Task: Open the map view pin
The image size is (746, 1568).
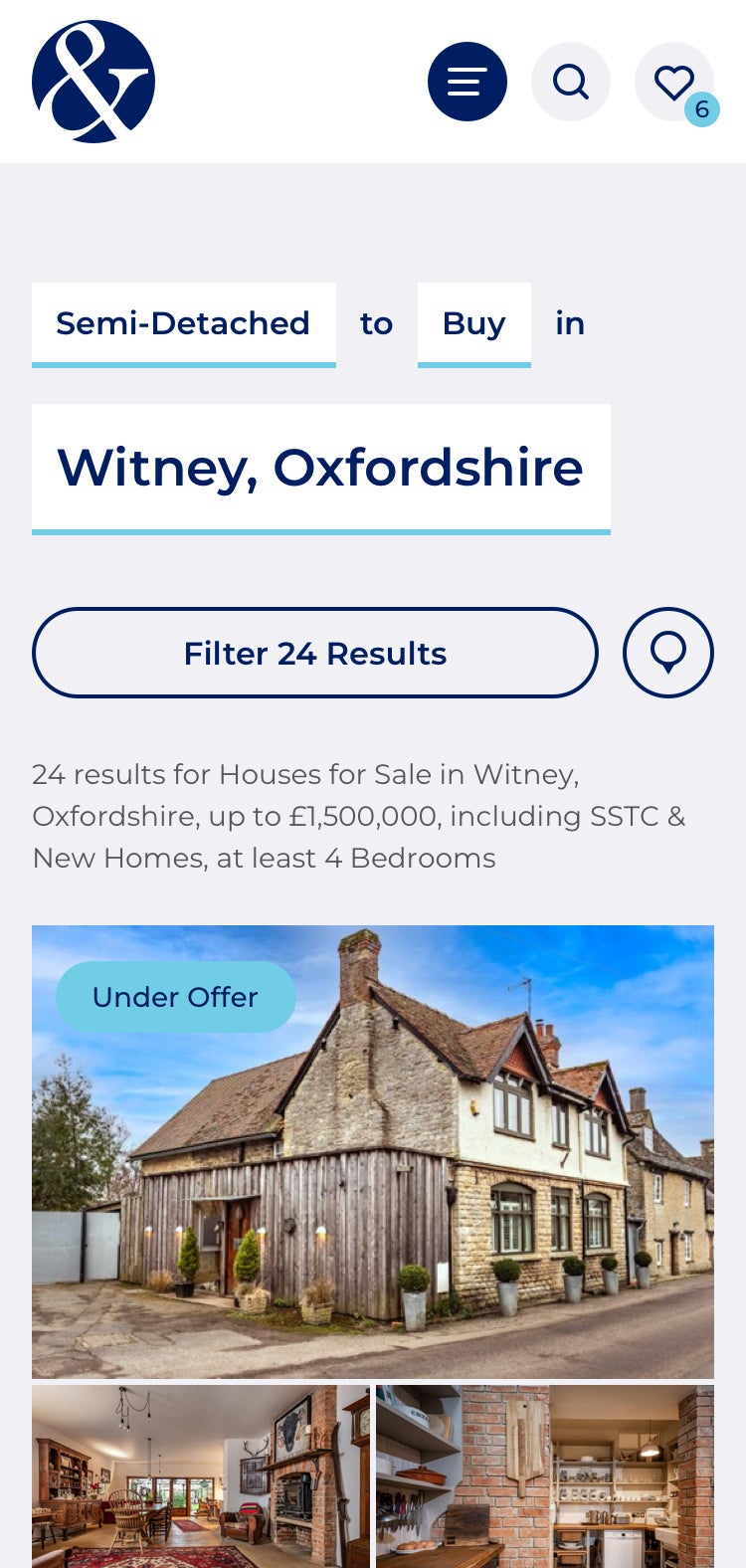Action: [667, 653]
